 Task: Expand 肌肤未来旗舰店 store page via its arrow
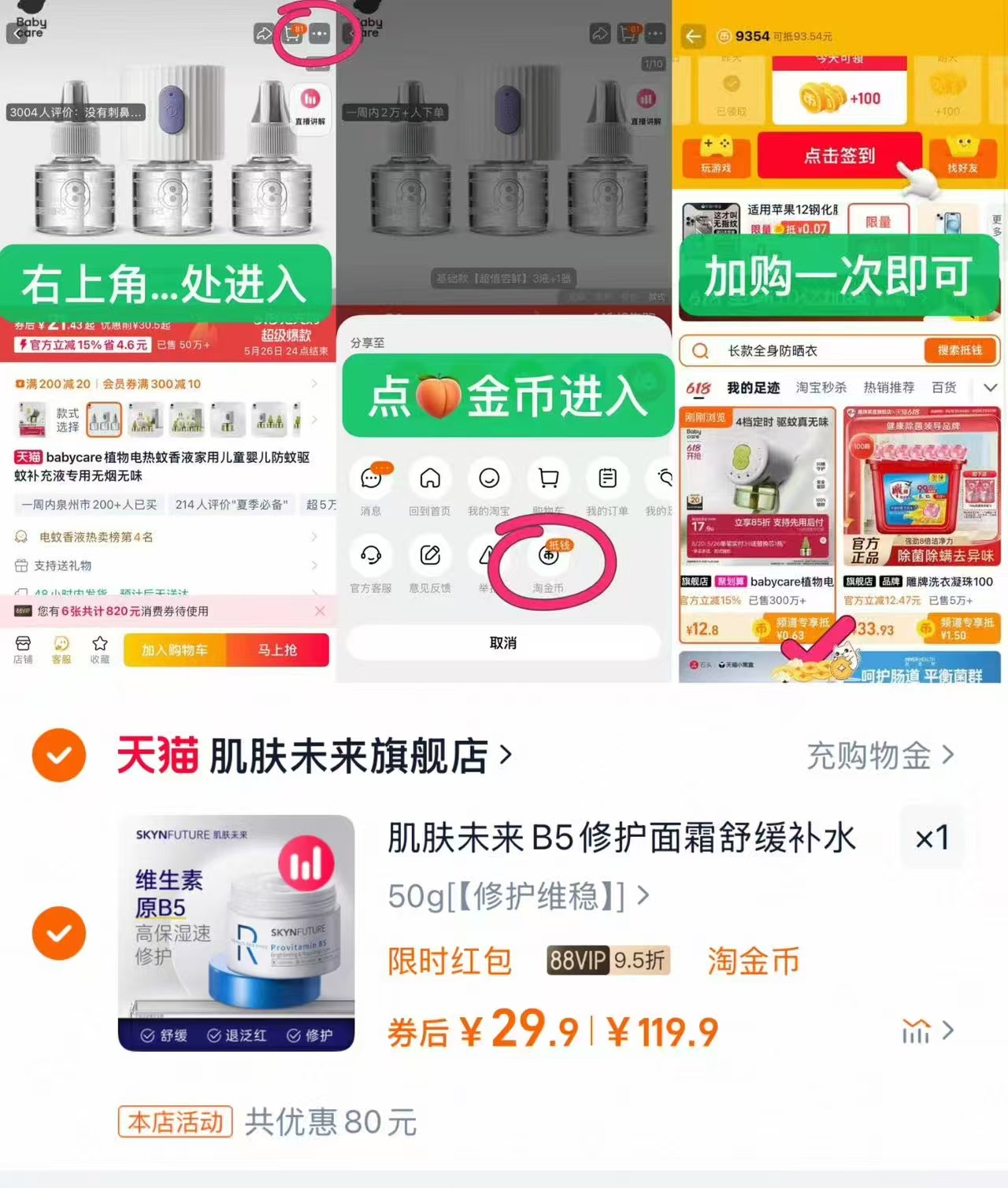504,756
